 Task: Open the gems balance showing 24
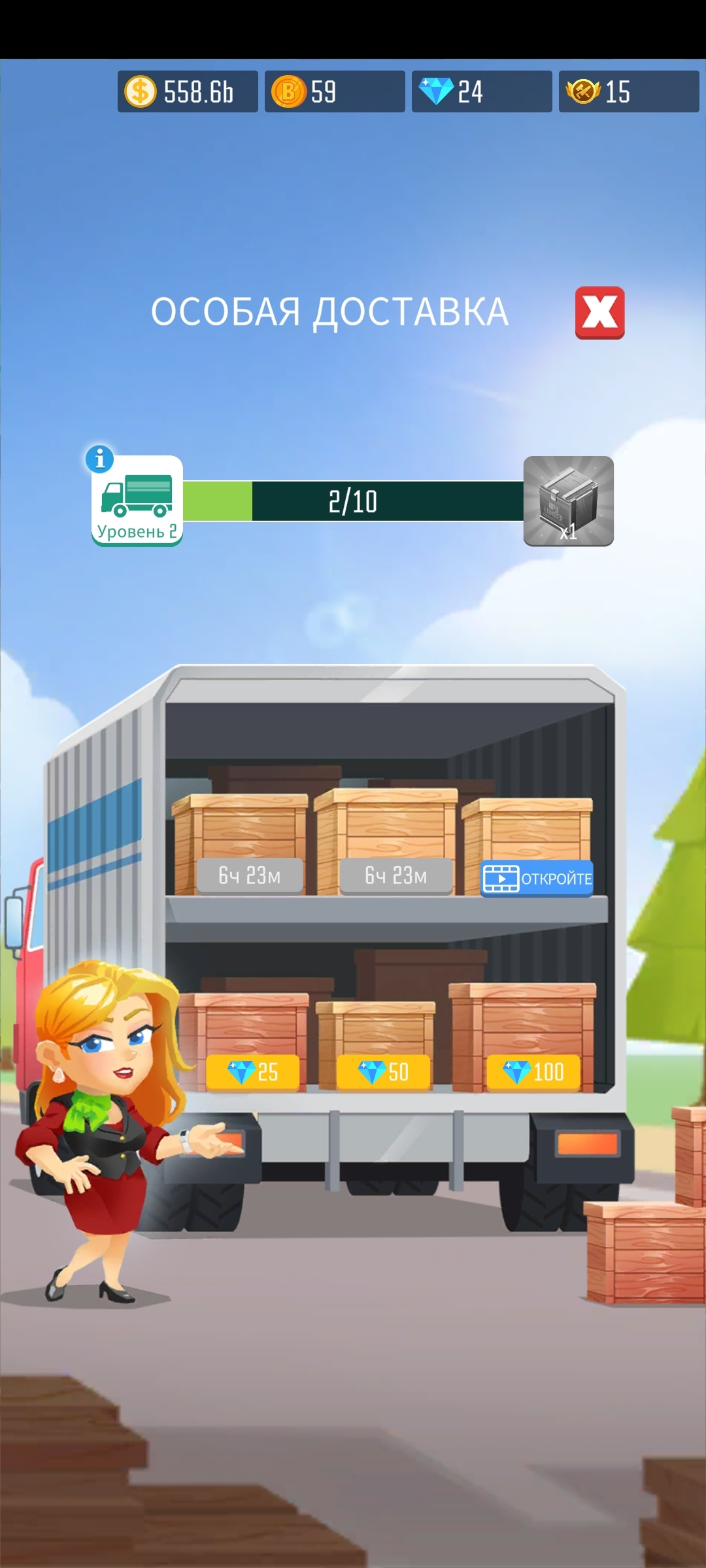[482, 91]
